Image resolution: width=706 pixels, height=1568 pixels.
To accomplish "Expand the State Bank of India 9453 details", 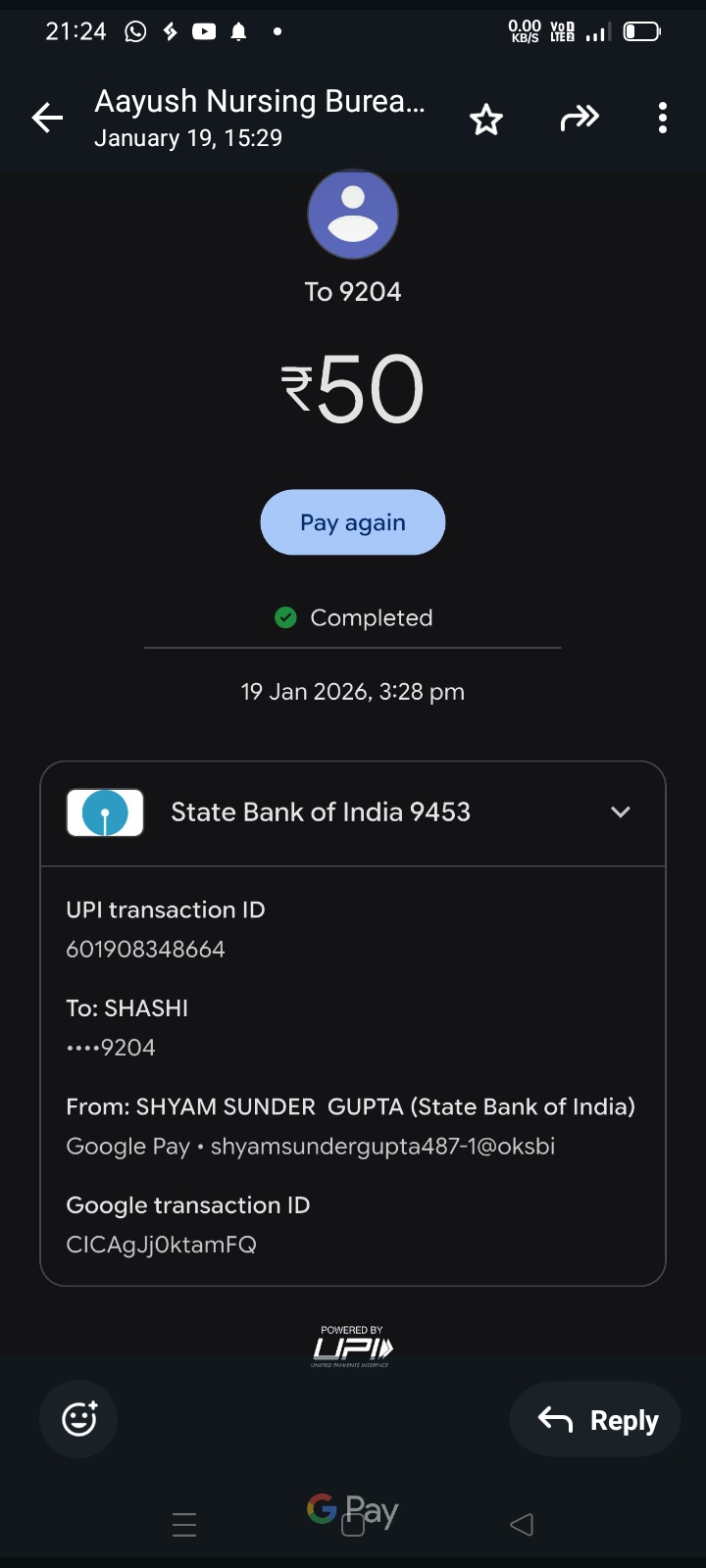I will (x=620, y=812).
